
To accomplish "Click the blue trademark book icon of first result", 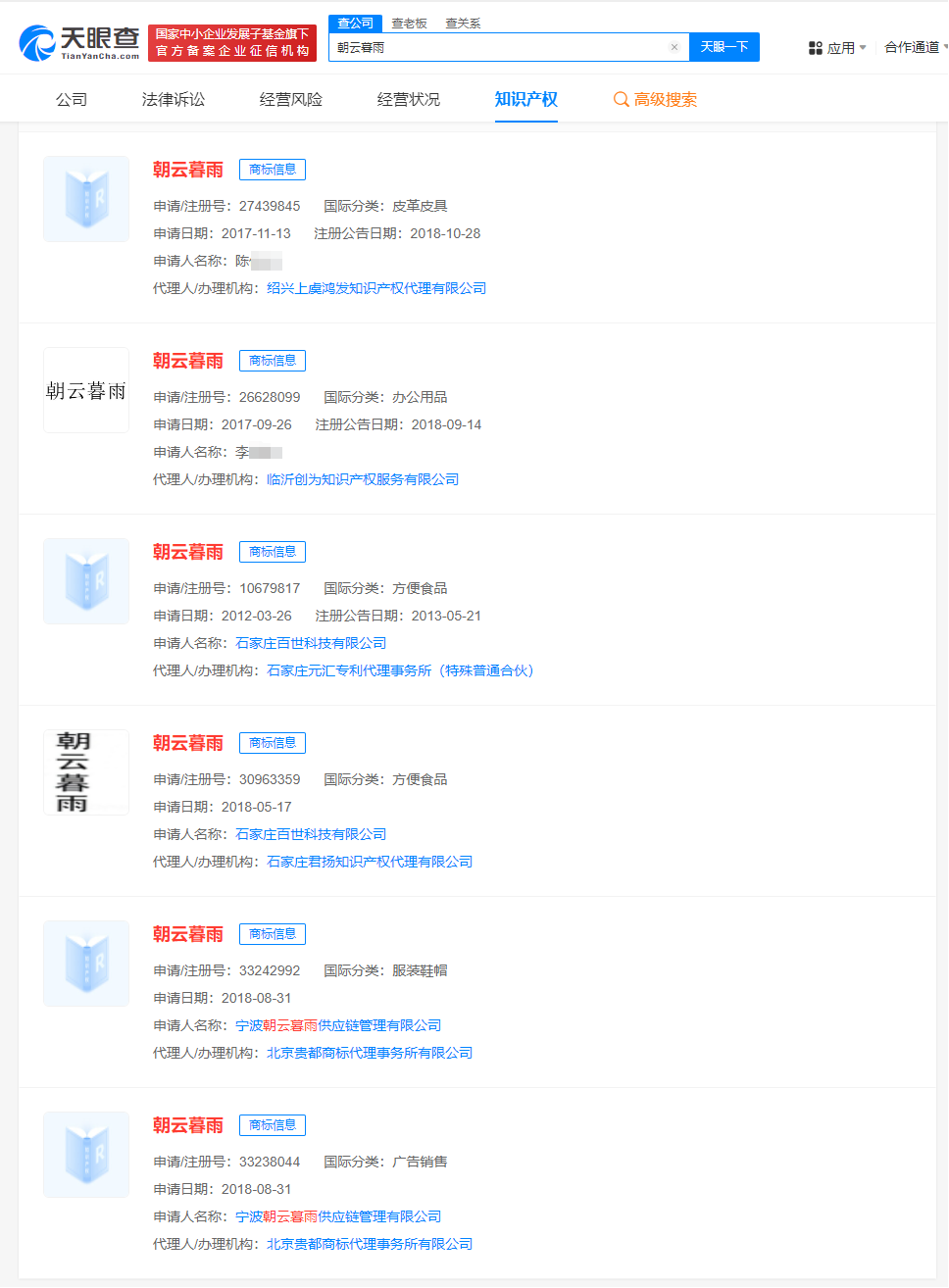I will [85, 198].
